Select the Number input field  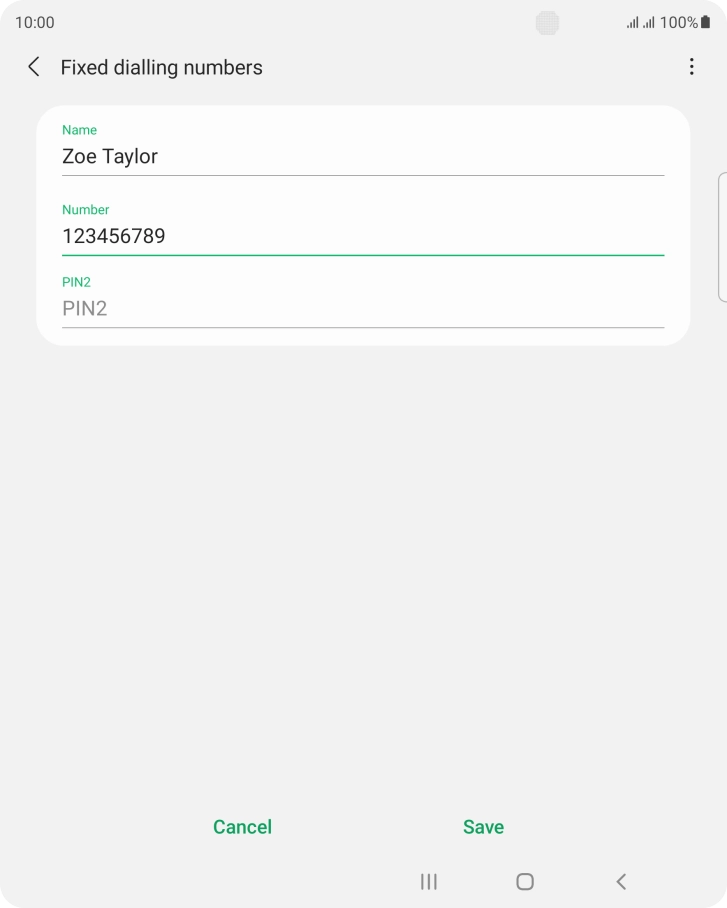click(363, 236)
